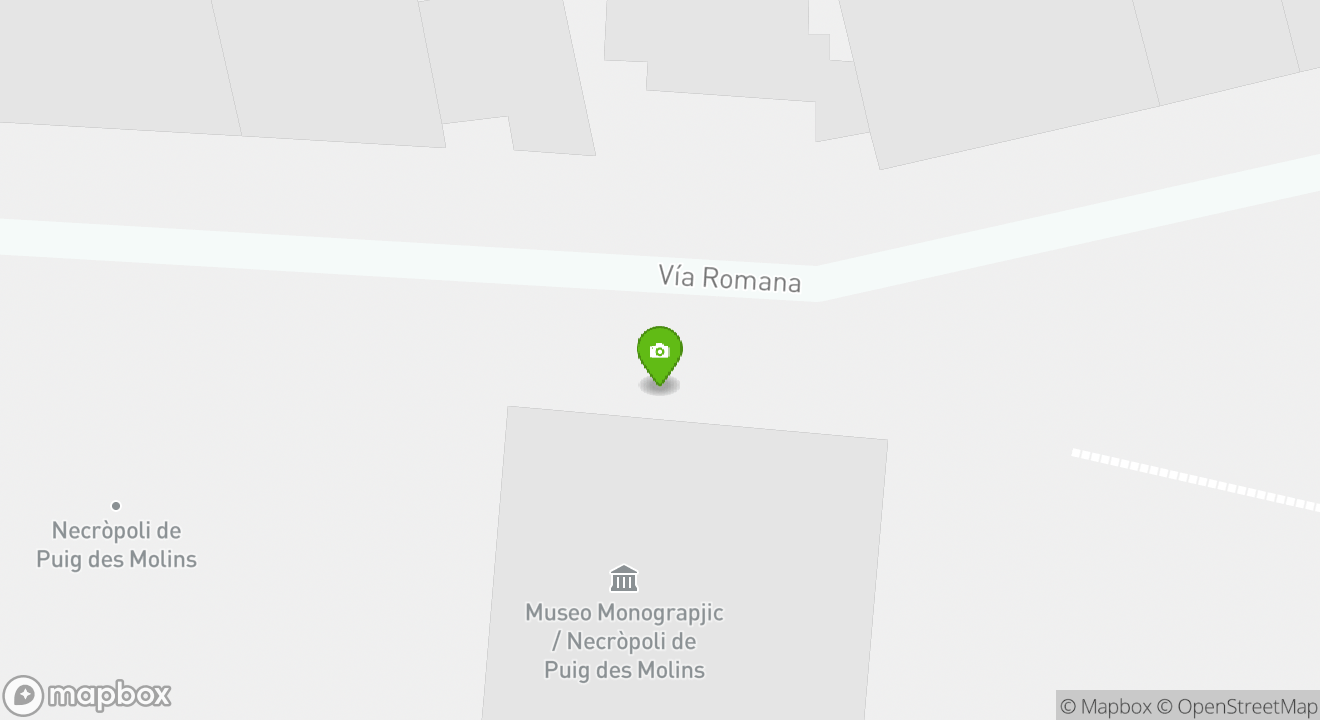Open the © Mapbox attribution link
1320x720 pixels.
1105,706
